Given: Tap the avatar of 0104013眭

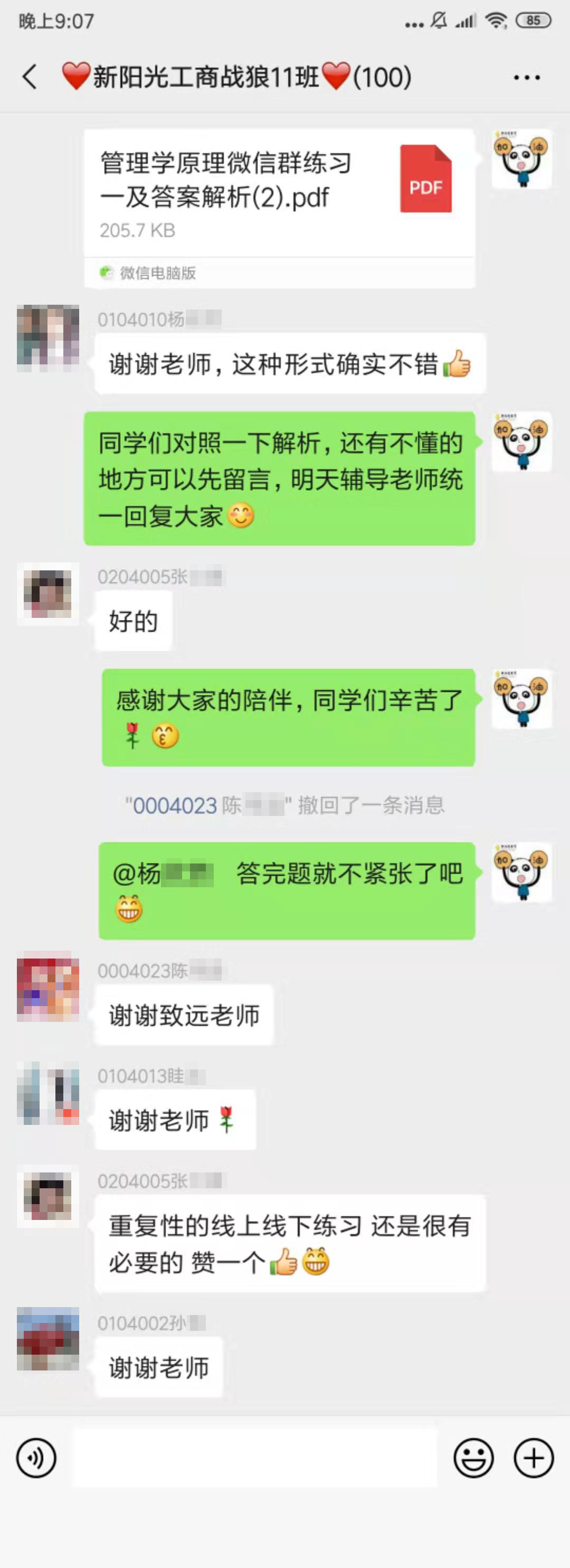Looking at the screenshot, I should click(48, 1093).
